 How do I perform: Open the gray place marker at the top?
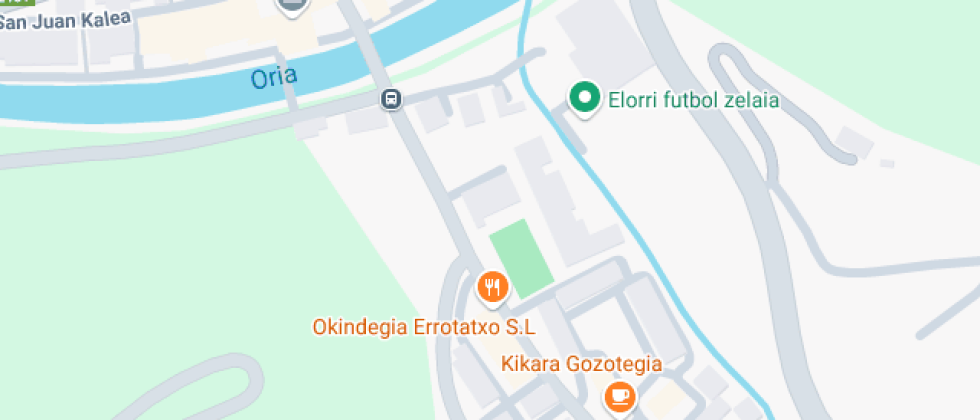click(292, 6)
